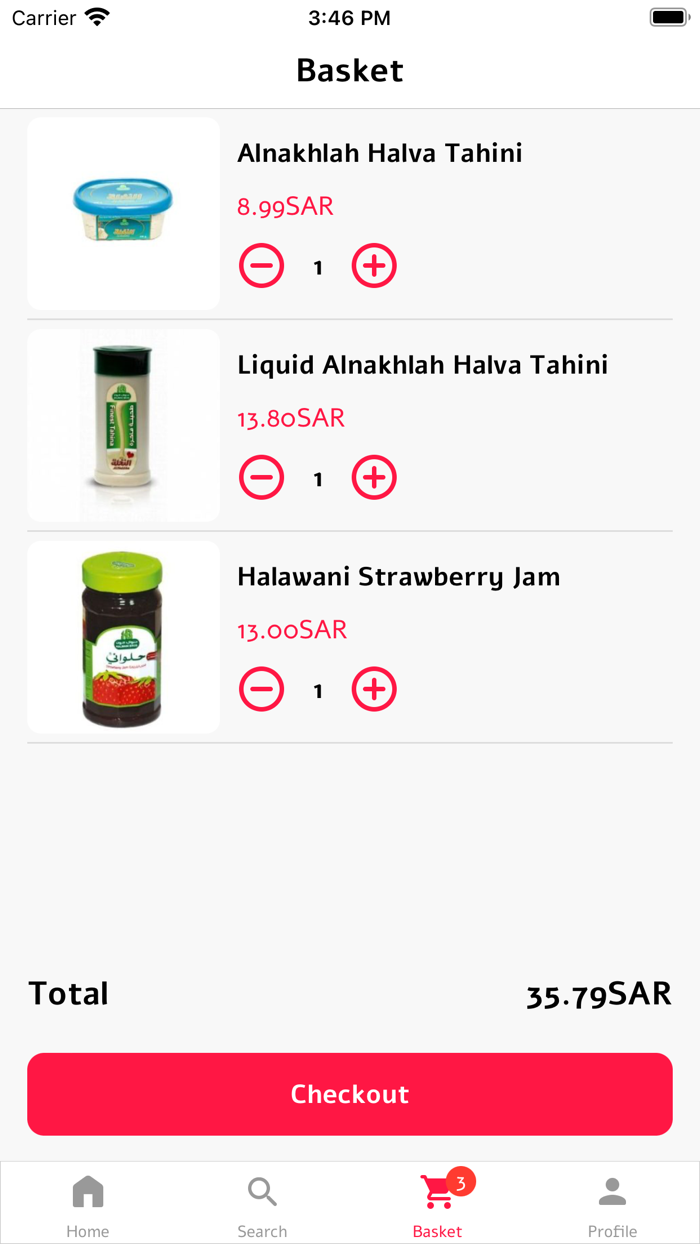Switch to the Search tab
The image size is (700, 1244).
(262, 1204)
